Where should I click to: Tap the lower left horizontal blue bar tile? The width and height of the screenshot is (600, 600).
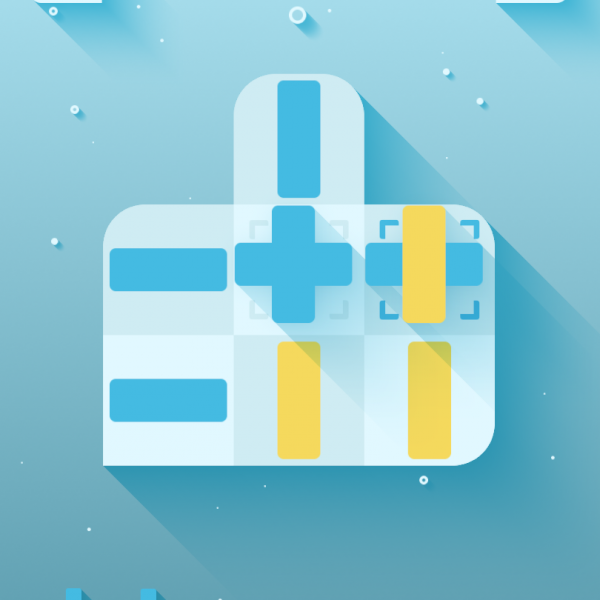(x=168, y=400)
